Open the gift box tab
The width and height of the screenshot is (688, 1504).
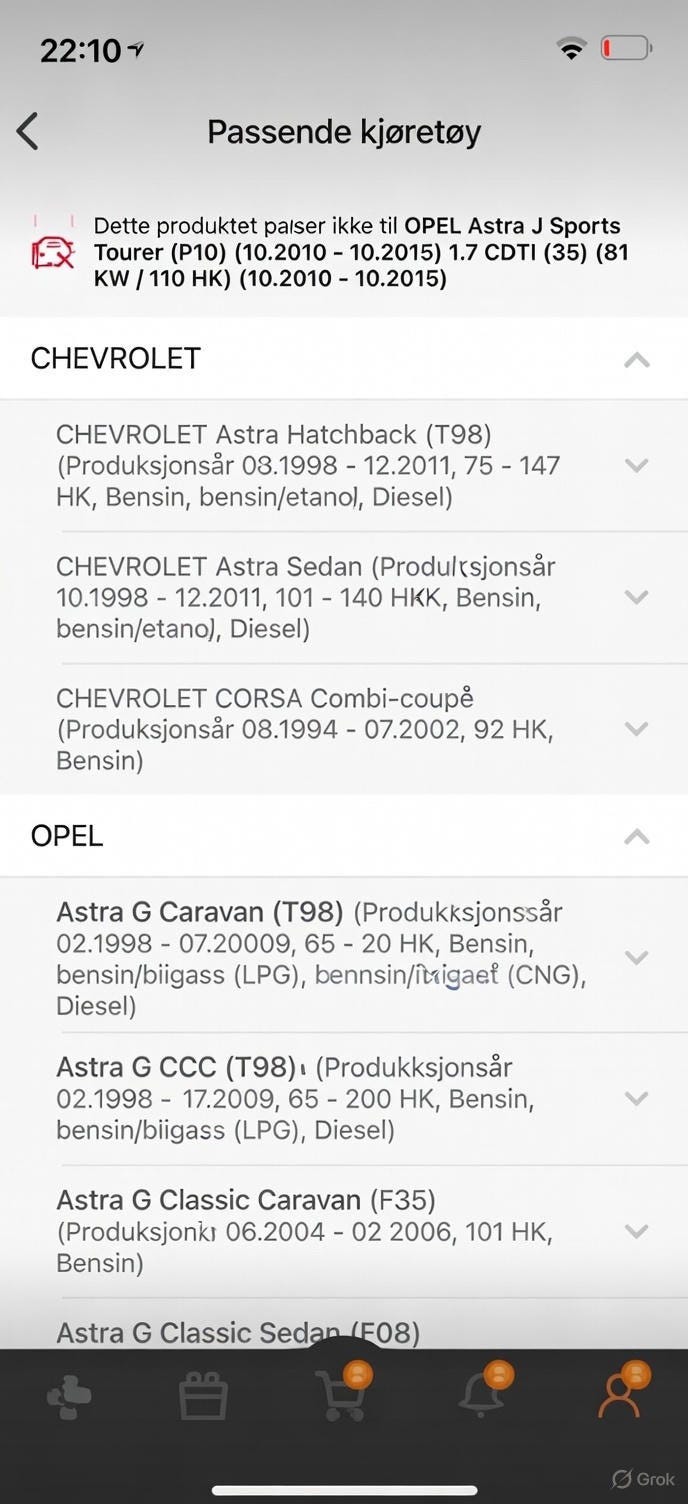pyautogui.click(x=203, y=1395)
